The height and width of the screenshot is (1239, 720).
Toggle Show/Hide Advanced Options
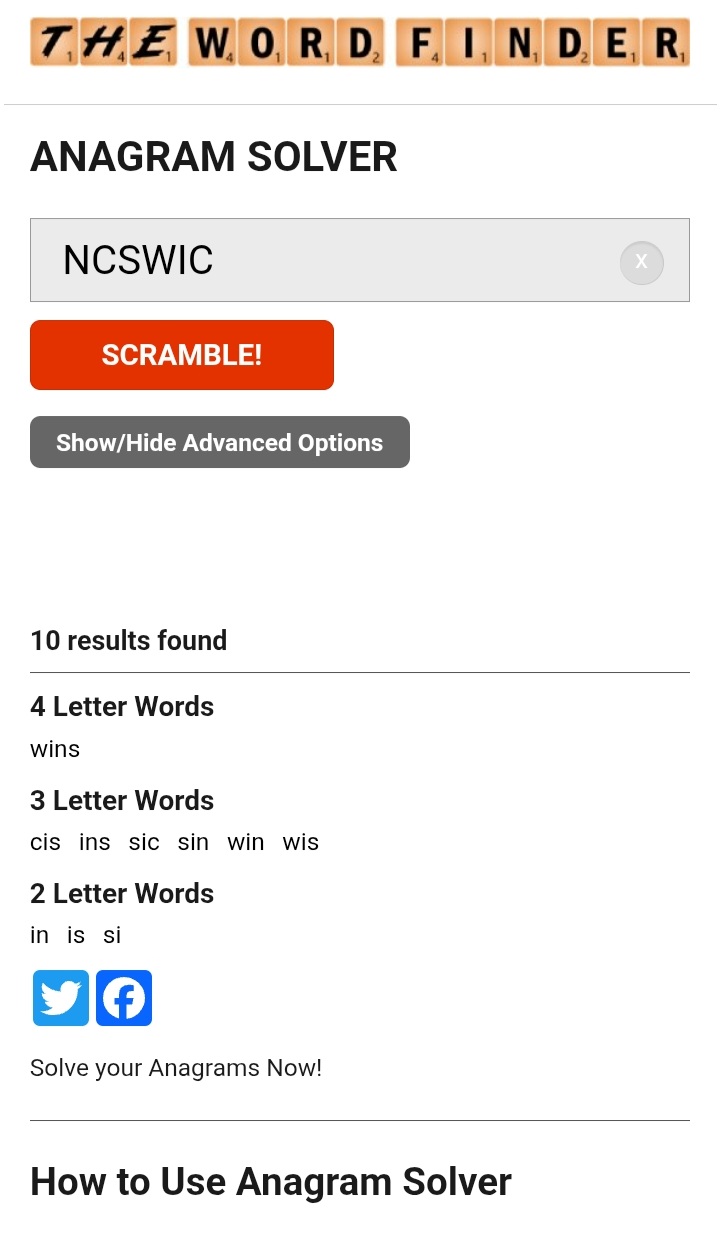[x=220, y=442]
